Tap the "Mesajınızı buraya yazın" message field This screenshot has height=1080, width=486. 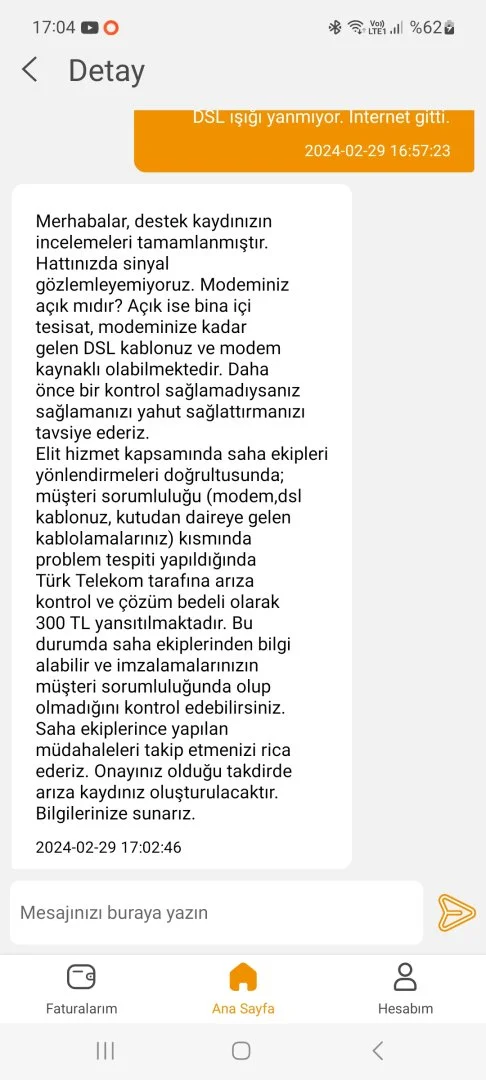(x=216, y=913)
